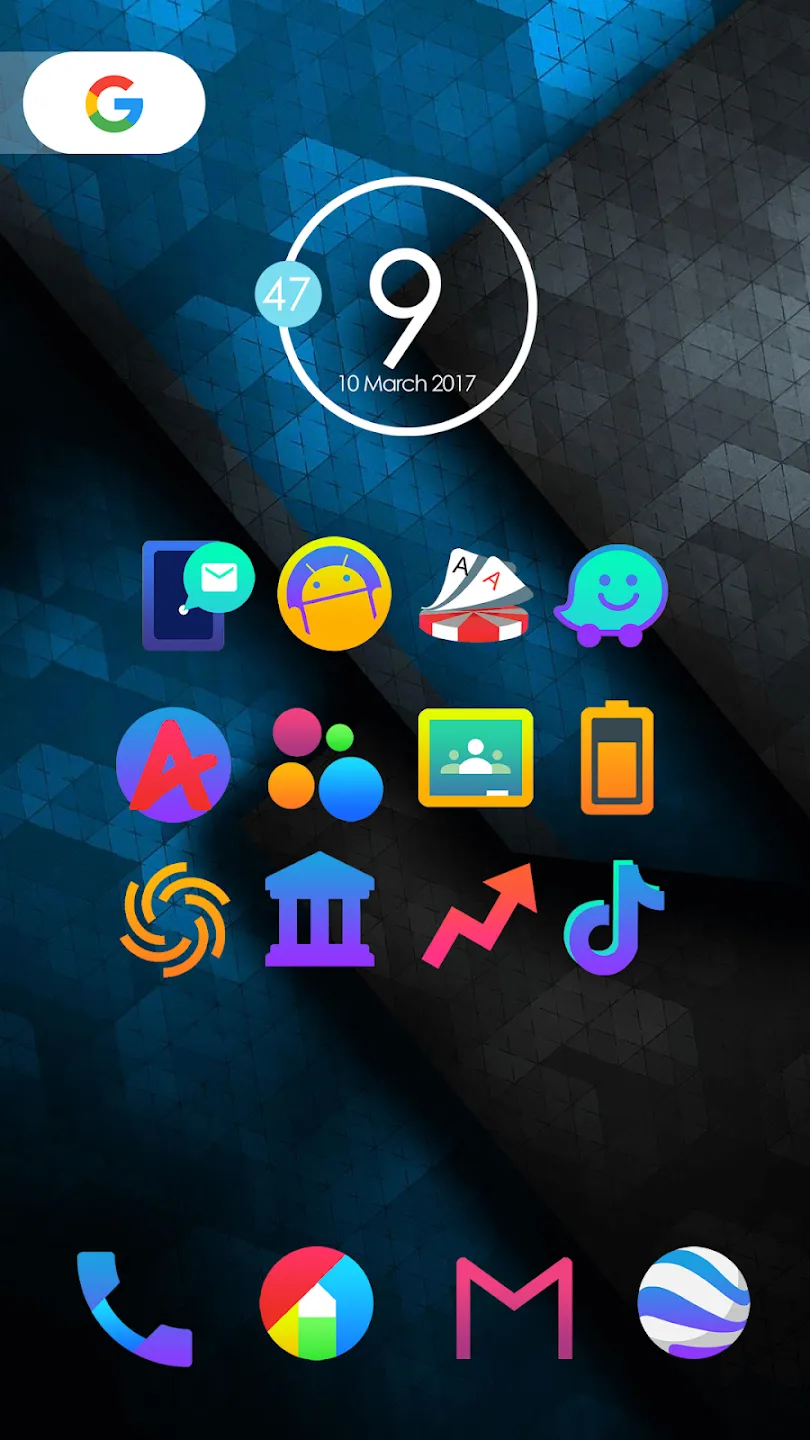Open the red letter A app
This screenshot has width=810, height=1440.
coord(174,765)
